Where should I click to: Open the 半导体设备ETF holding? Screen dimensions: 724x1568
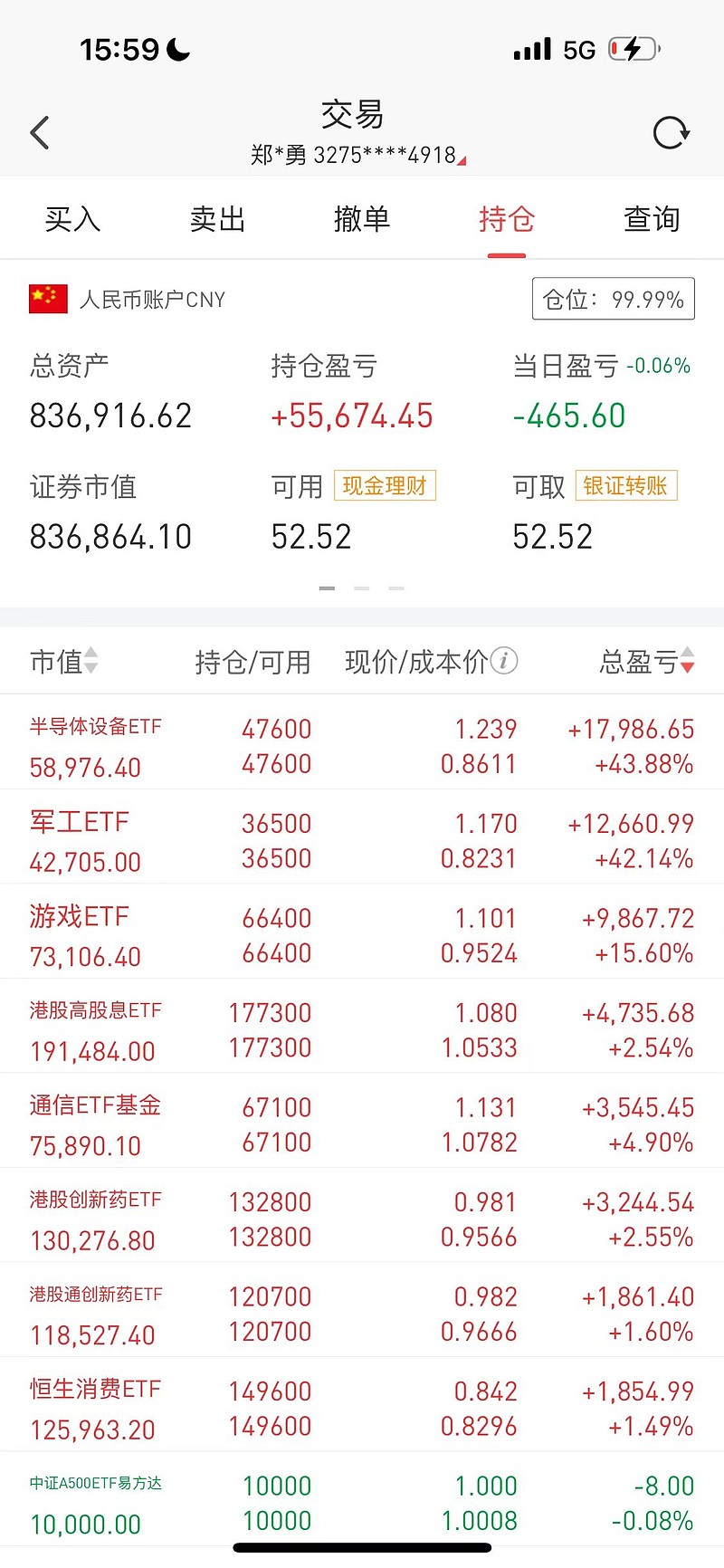click(x=362, y=742)
